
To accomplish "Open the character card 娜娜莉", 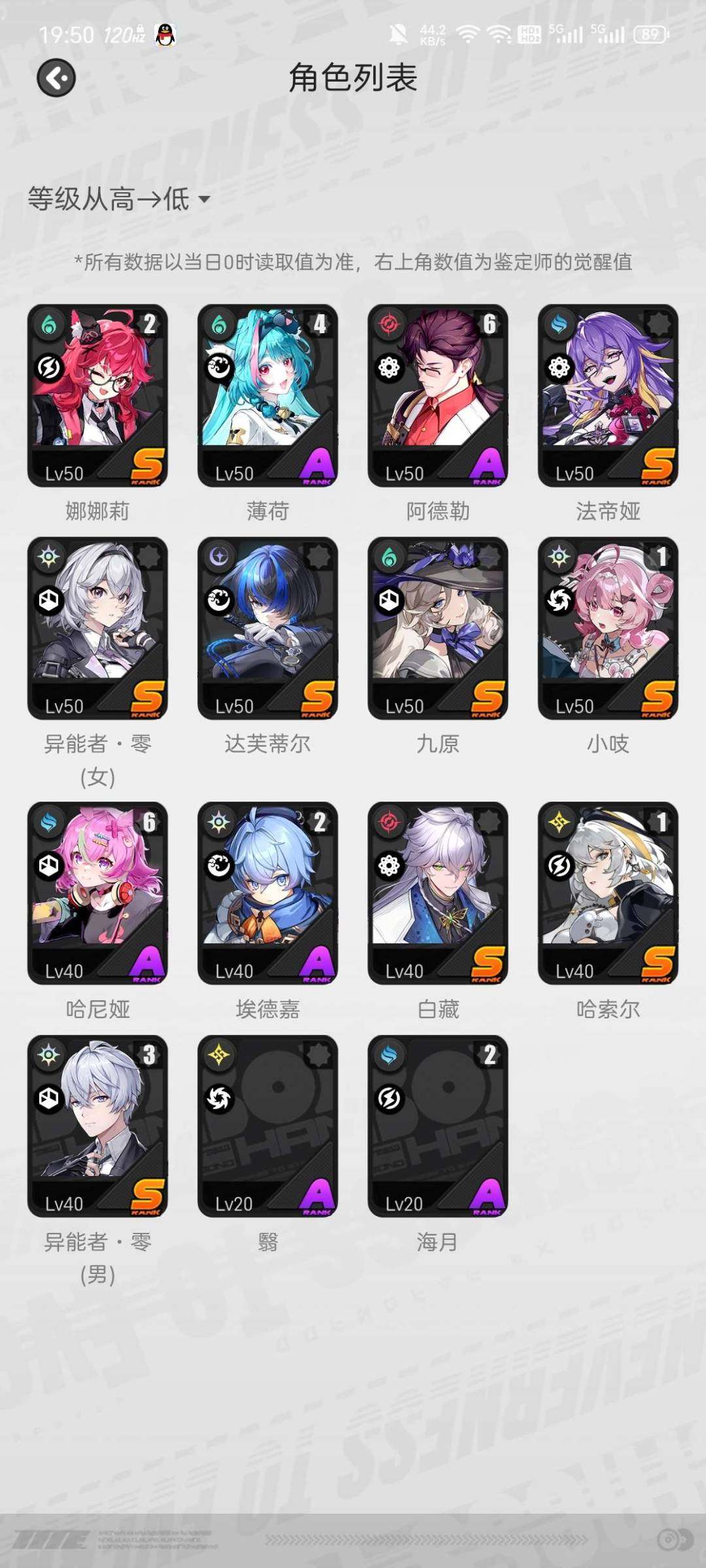I will point(97,395).
